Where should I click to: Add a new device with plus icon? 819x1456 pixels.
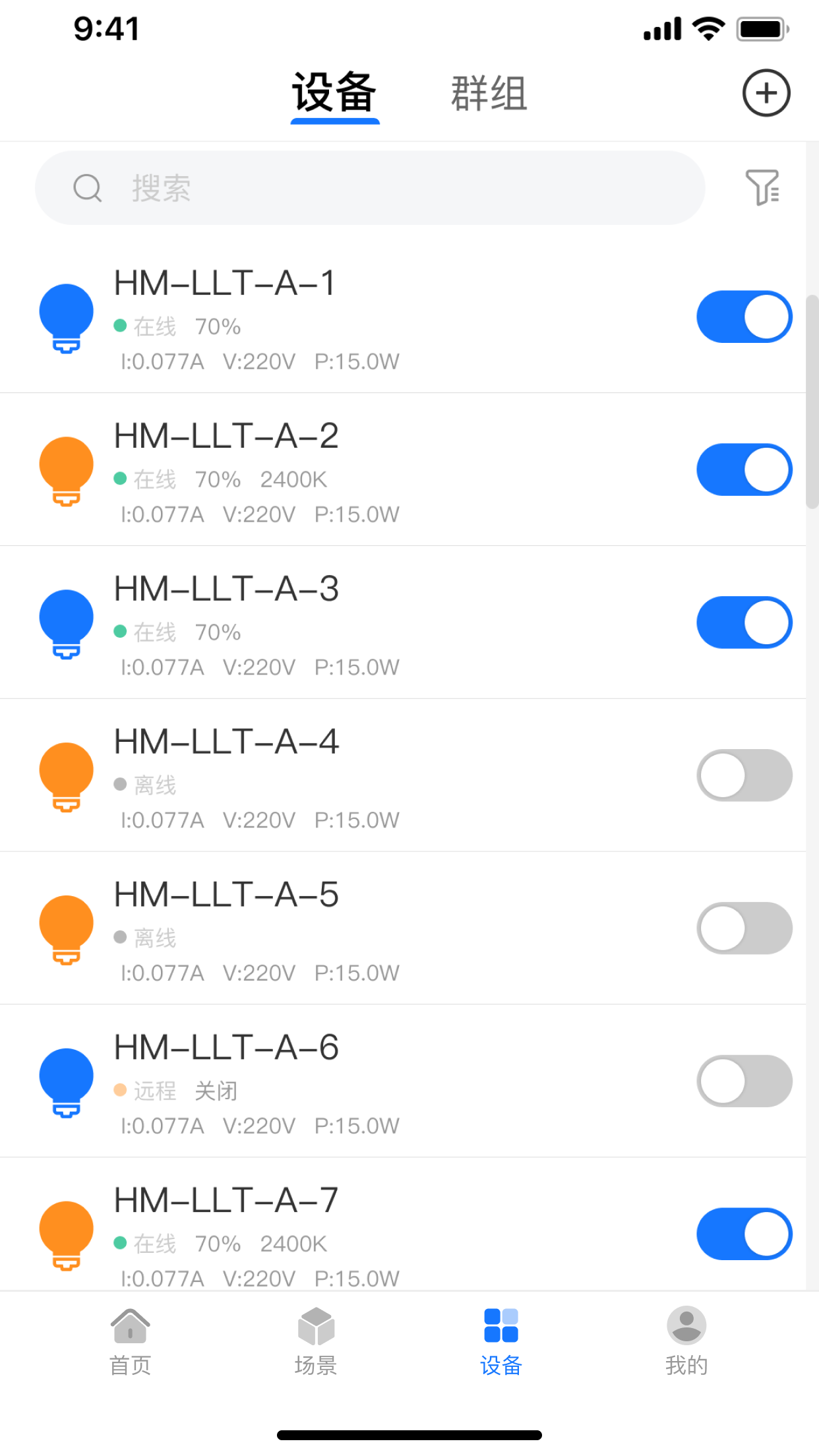pyautogui.click(x=766, y=93)
